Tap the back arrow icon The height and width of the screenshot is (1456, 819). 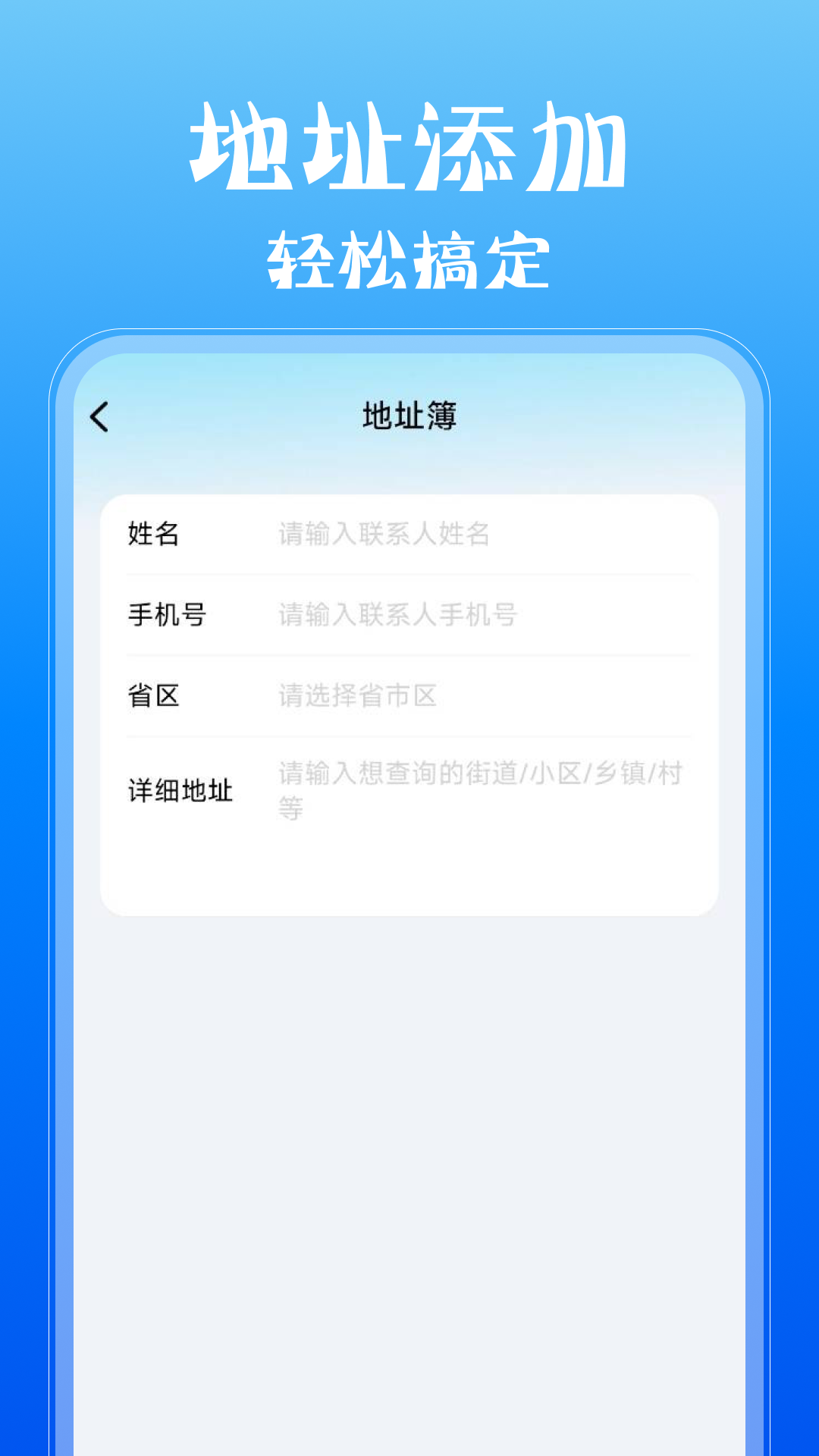(99, 416)
